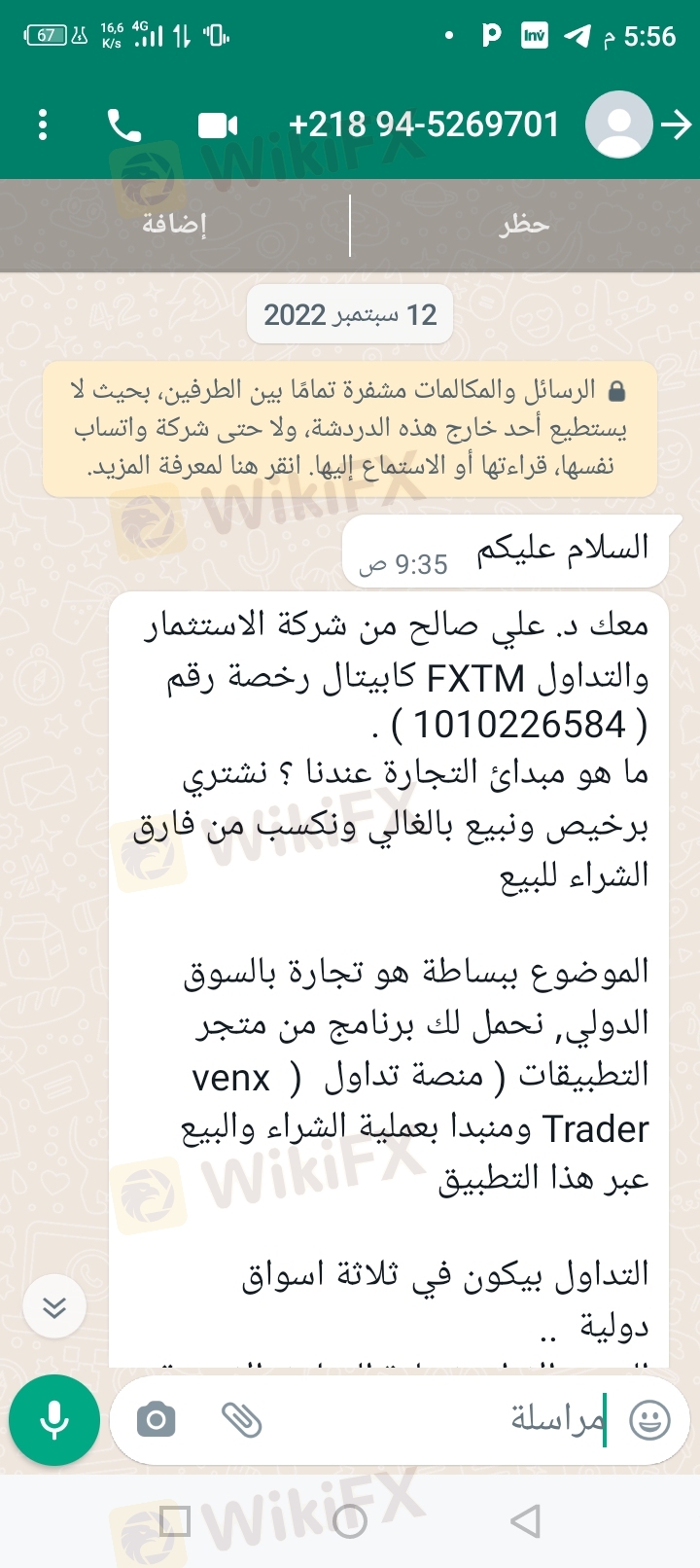Open recent apps from navigation bar
Image resolution: width=700 pixels, height=1568 pixels.
tap(175, 1521)
